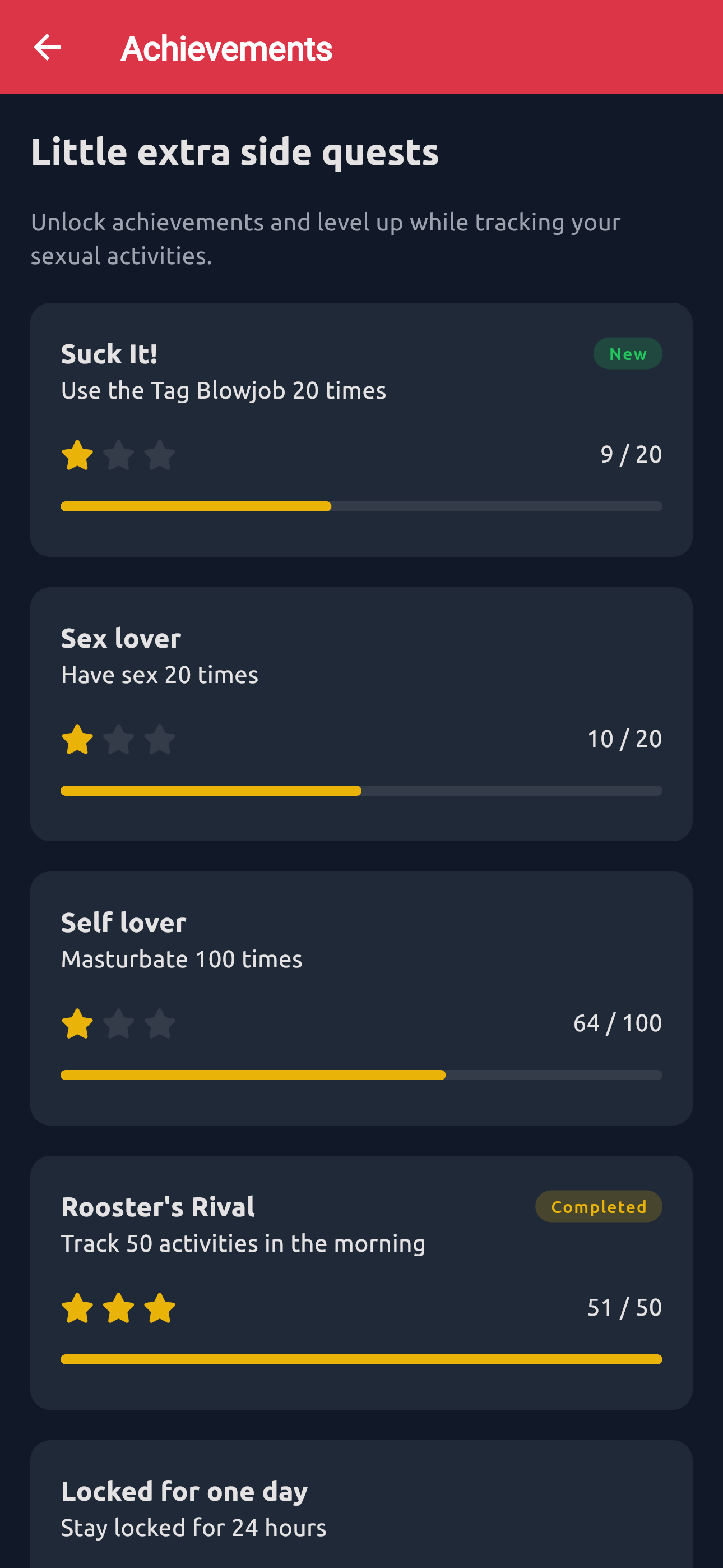Expand the Locked for one day achievement
The image size is (723, 1568).
361,1510
